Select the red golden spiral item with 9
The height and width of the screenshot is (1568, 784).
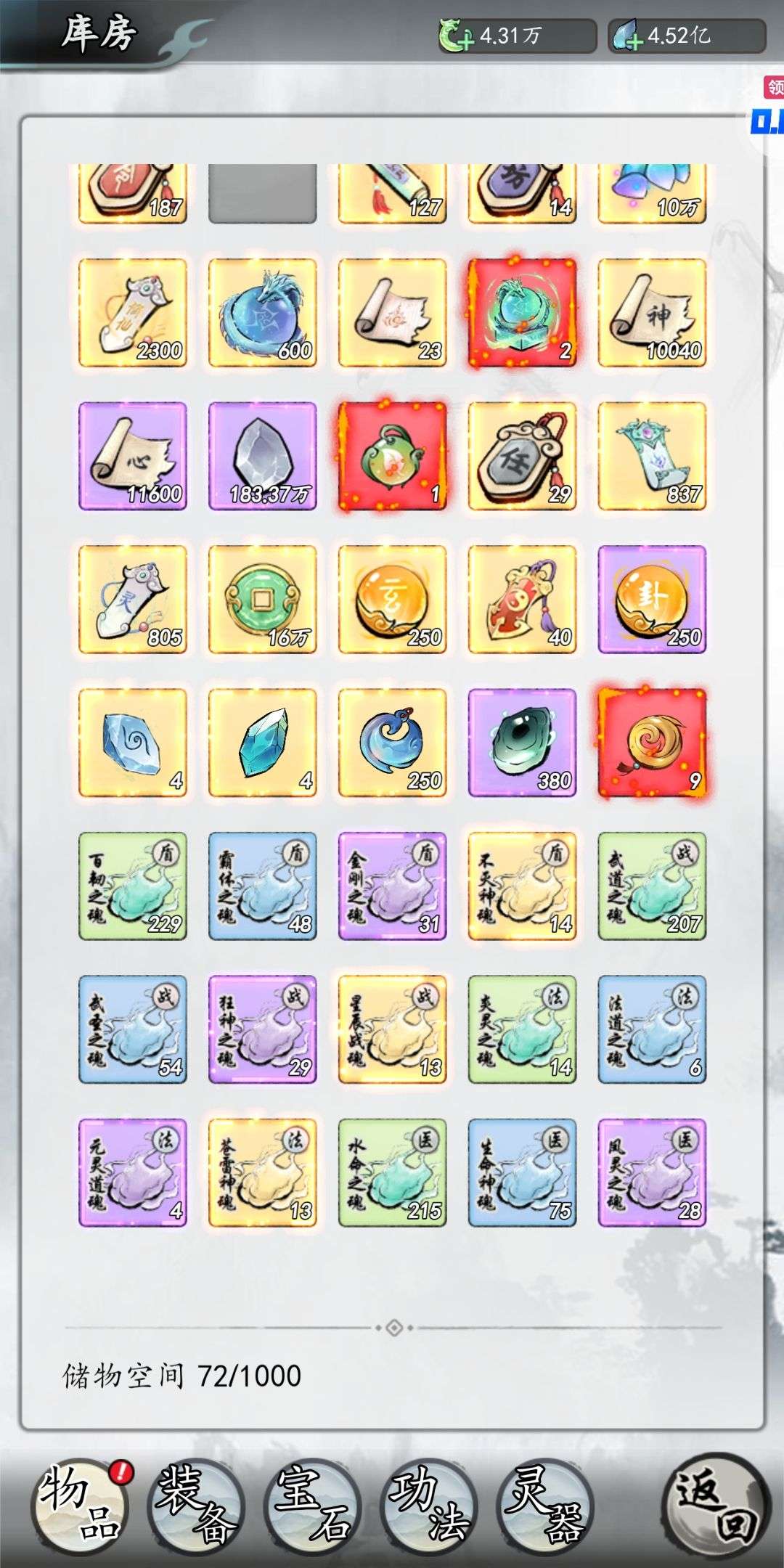point(652,743)
